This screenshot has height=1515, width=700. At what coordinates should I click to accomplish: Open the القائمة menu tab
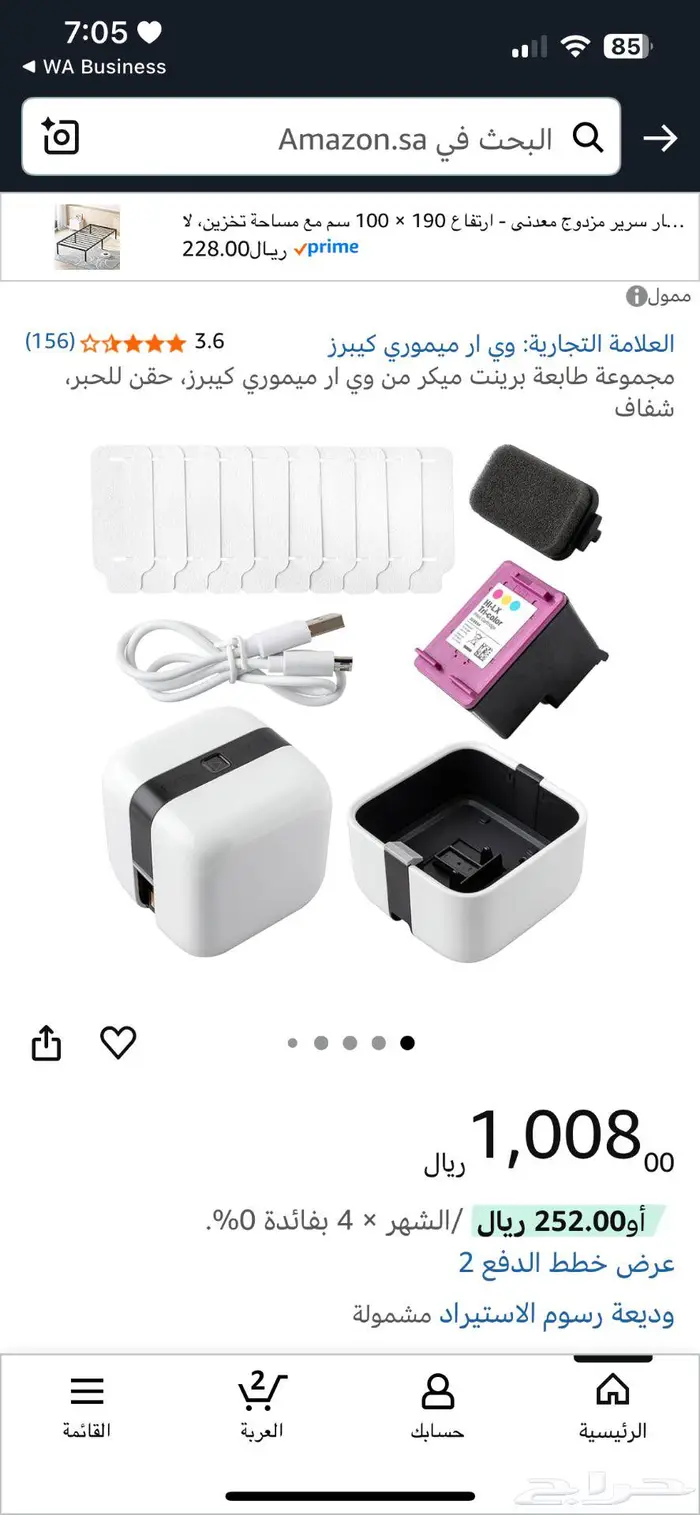point(87,1407)
